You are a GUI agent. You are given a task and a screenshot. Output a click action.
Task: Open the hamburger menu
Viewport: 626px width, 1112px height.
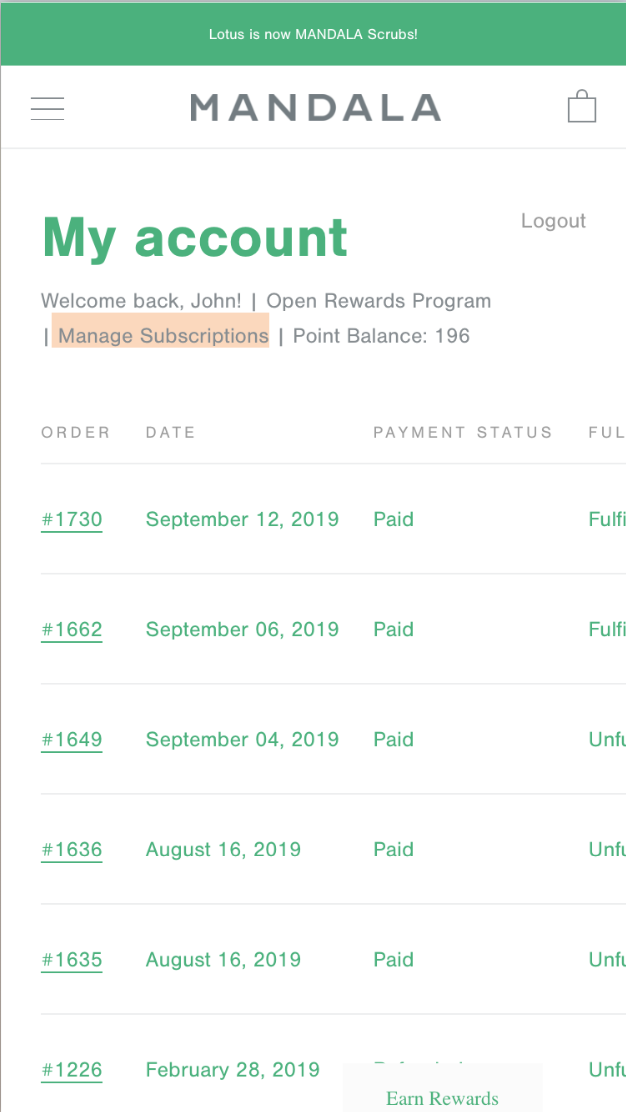point(47,109)
